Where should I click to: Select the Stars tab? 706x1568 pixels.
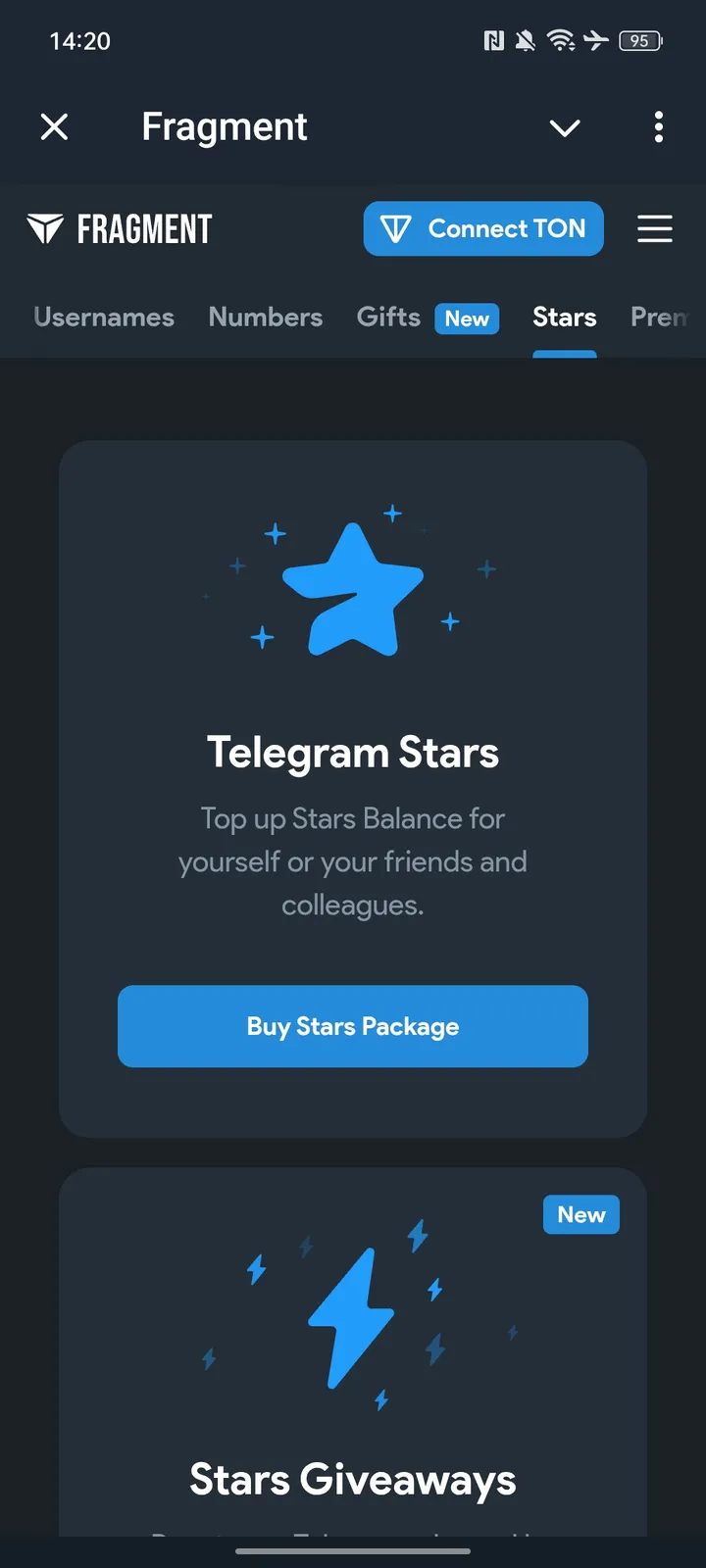565,318
